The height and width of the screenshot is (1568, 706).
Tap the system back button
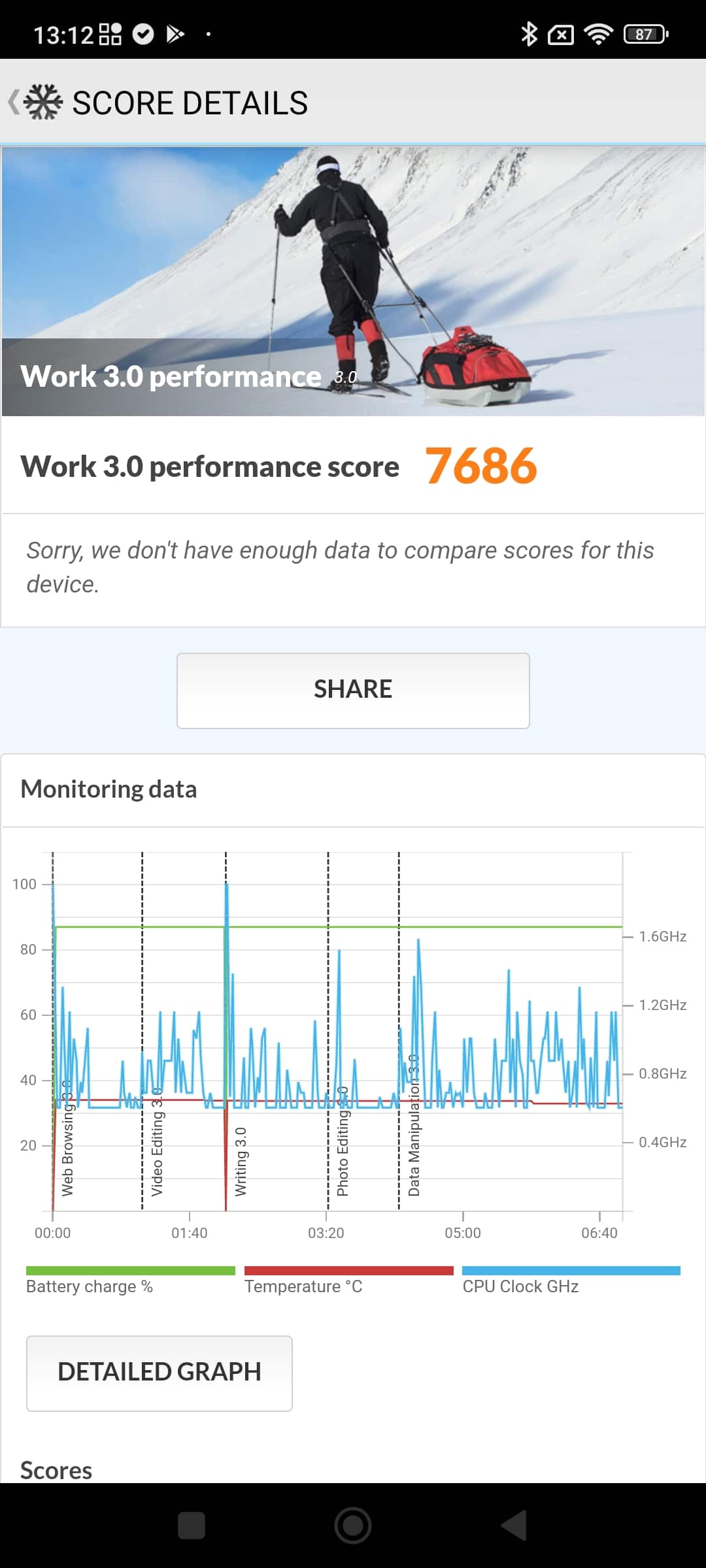514,1526
